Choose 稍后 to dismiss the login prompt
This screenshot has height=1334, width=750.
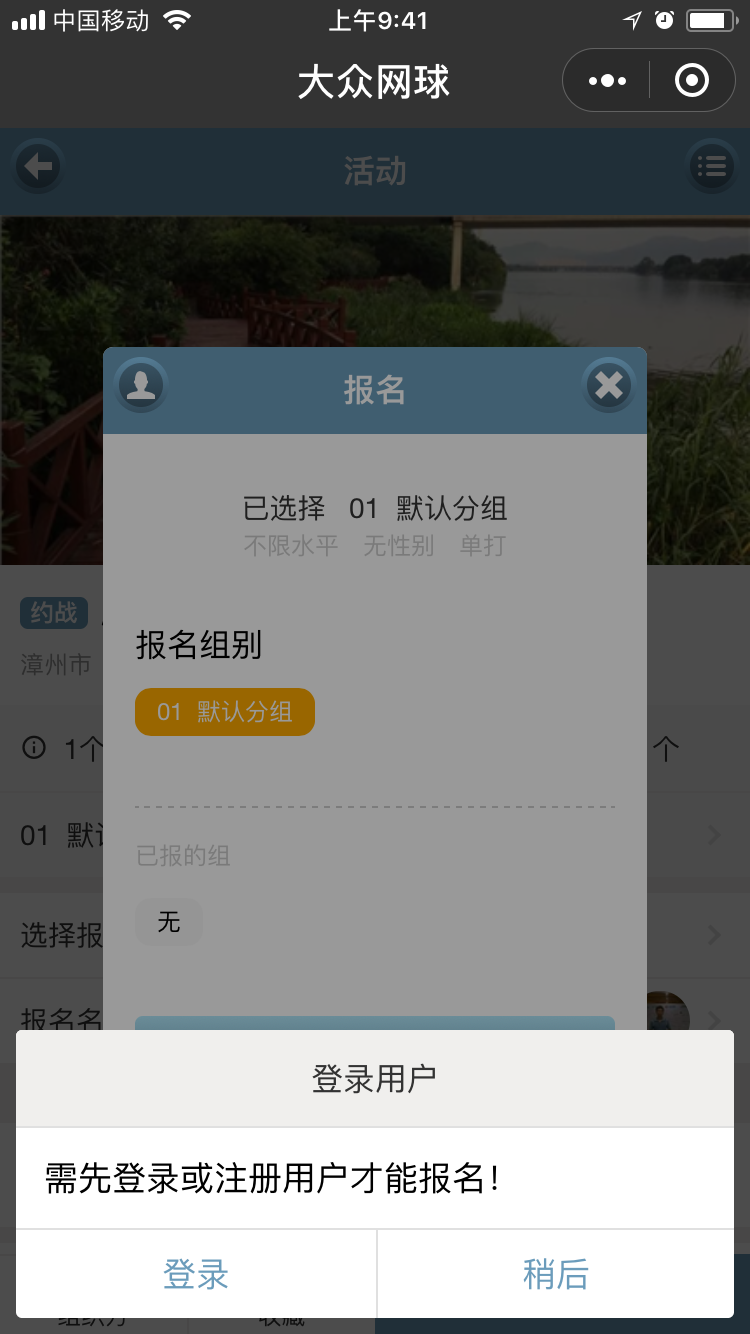coord(555,1275)
